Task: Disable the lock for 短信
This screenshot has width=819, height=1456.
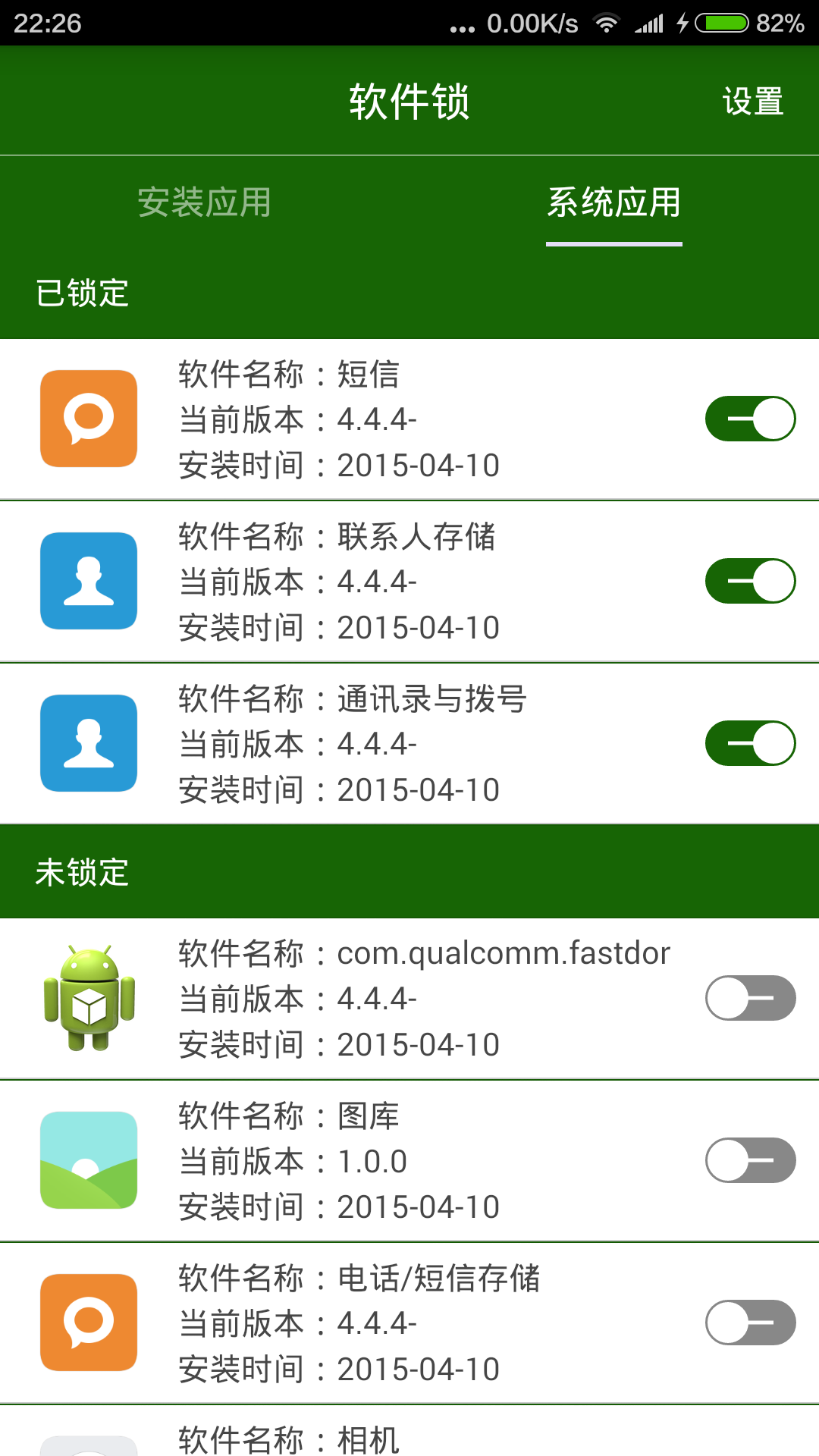Action: click(749, 418)
